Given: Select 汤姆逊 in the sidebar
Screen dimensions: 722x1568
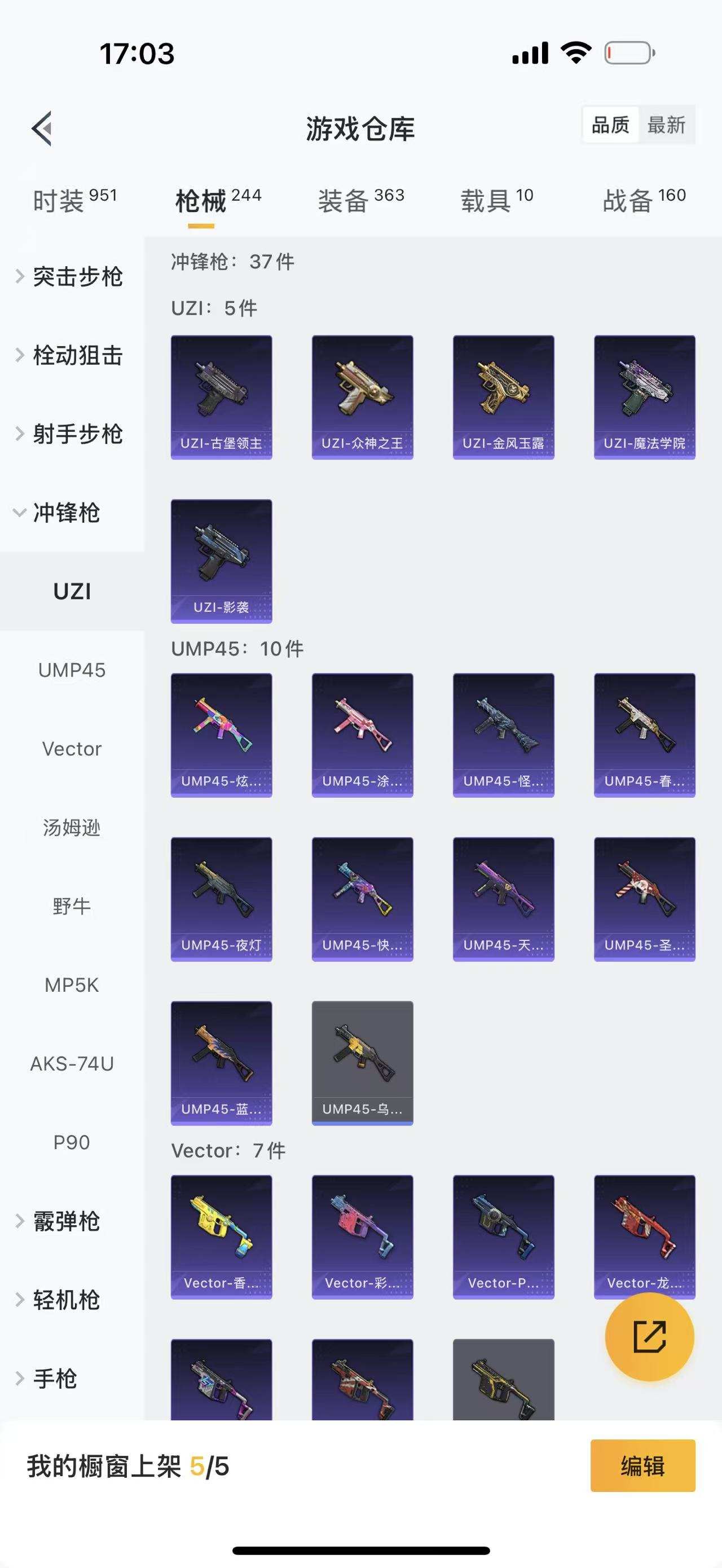Looking at the screenshot, I should point(72,828).
